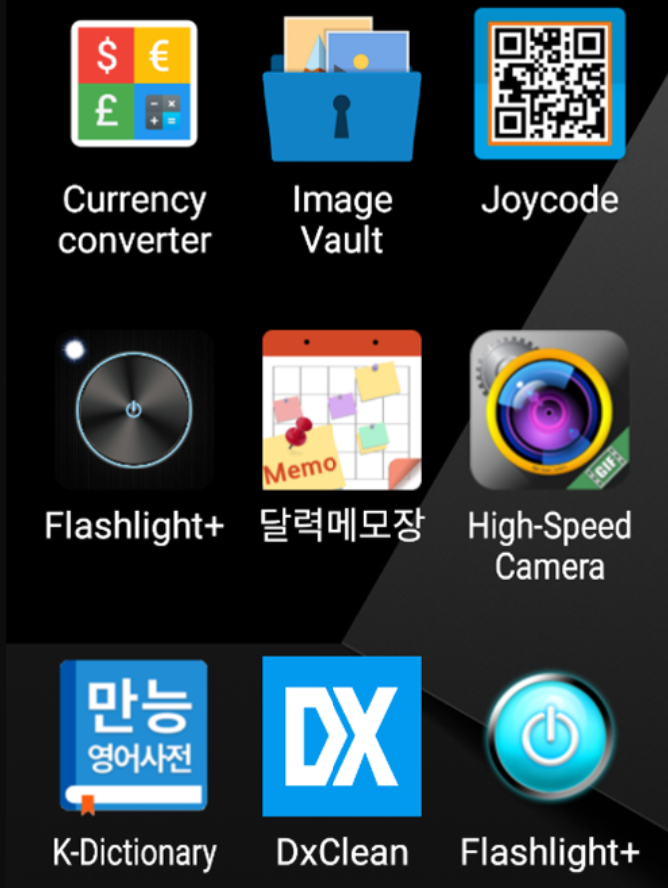The width and height of the screenshot is (668, 888).
Task: Open the 달력메모장 calendar memo app
Action: point(341,410)
